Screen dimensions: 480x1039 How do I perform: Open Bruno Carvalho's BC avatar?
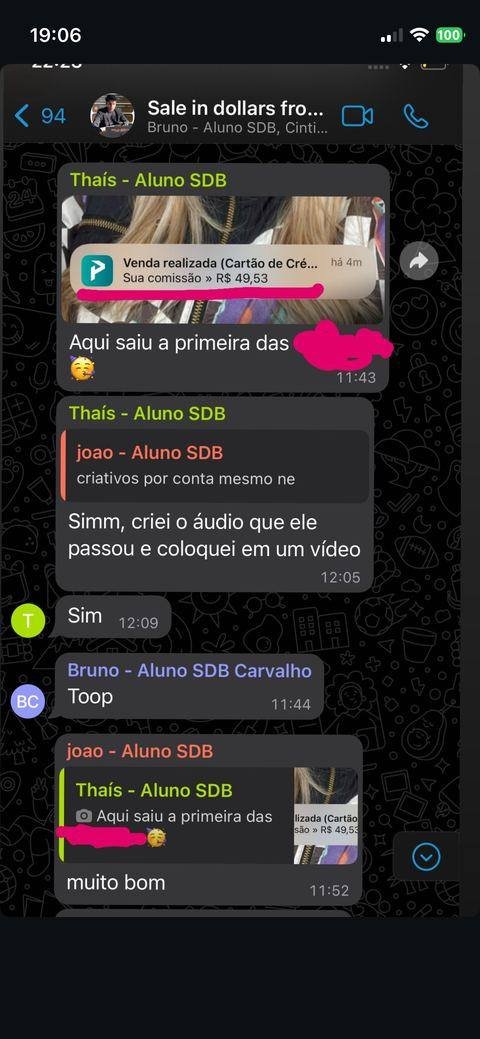[29, 702]
